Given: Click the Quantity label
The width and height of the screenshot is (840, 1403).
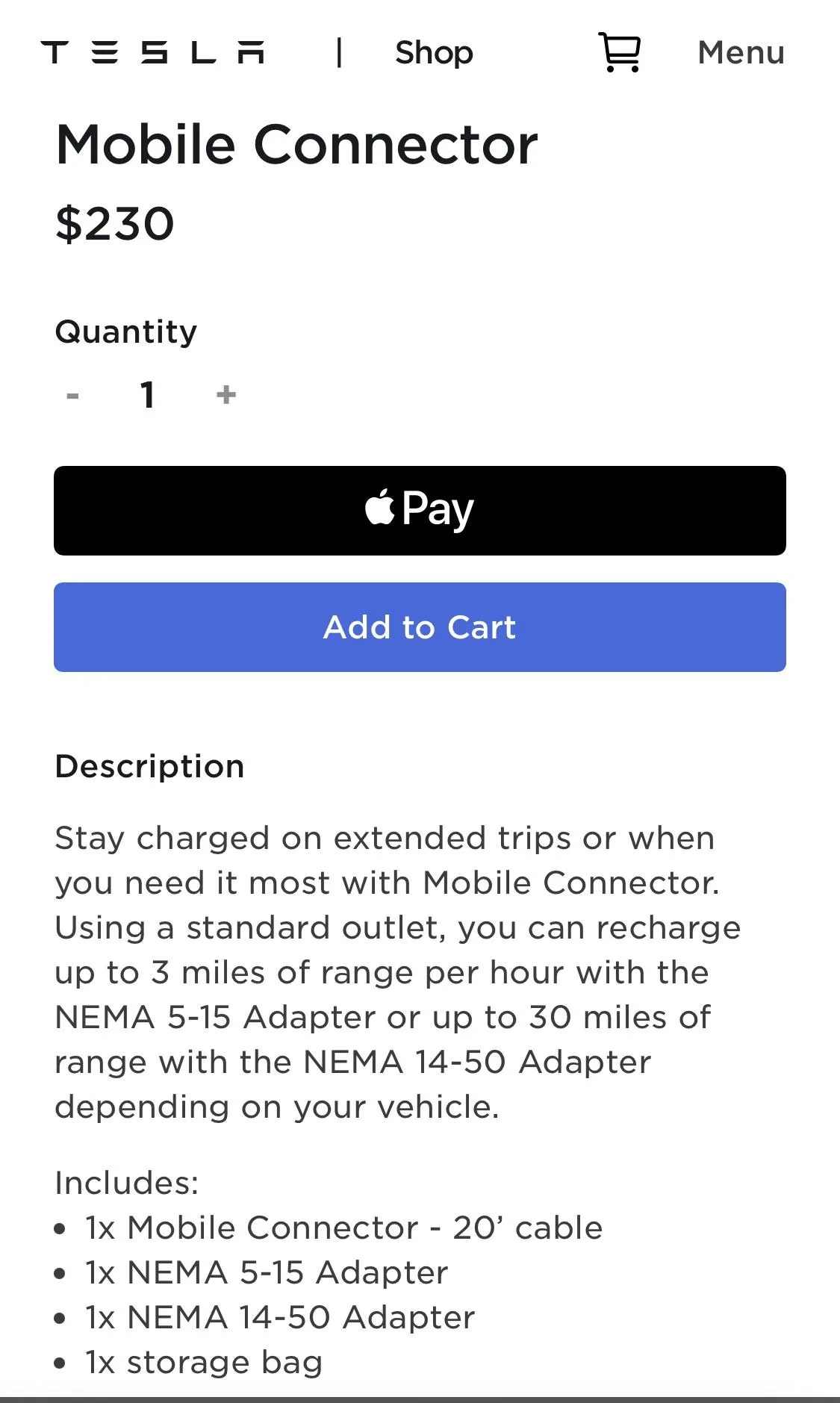Looking at the screenshot, I should click(125, 332).
